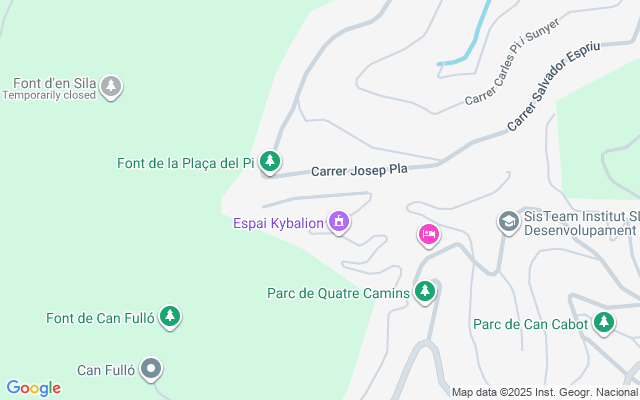Open the Can Fulló location pin
Screen dimensions: 640x400
[151, 369]
